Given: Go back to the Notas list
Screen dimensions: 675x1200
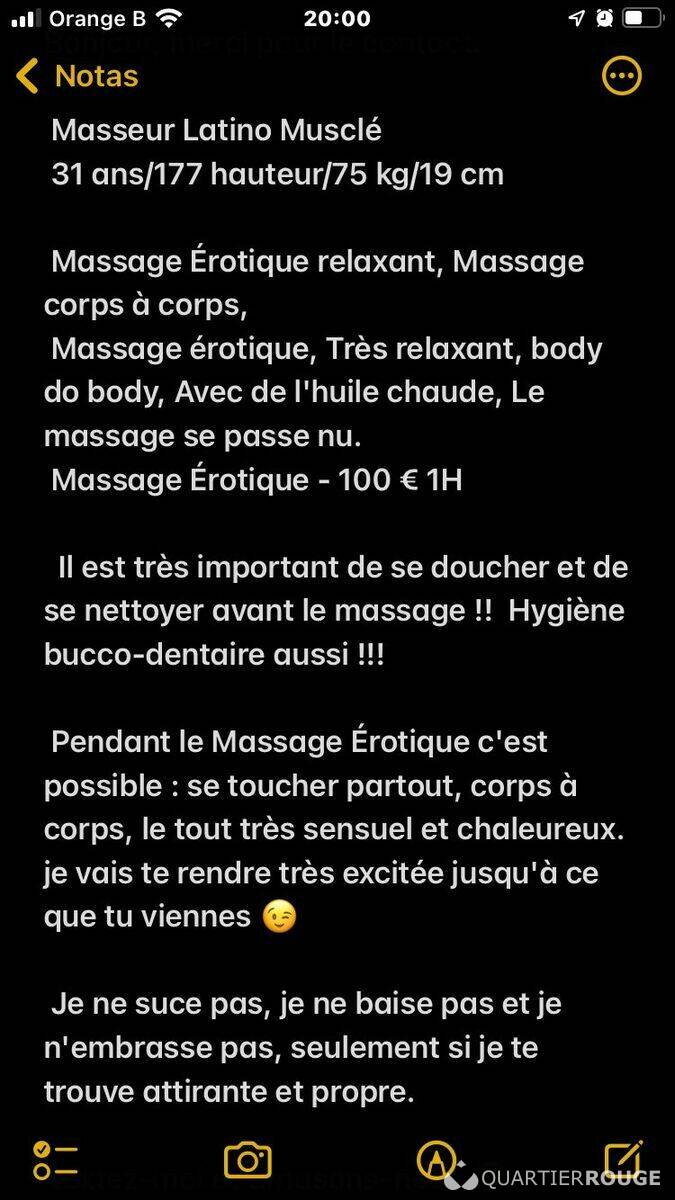Looking at the screenshot, I should coord(77,76).
